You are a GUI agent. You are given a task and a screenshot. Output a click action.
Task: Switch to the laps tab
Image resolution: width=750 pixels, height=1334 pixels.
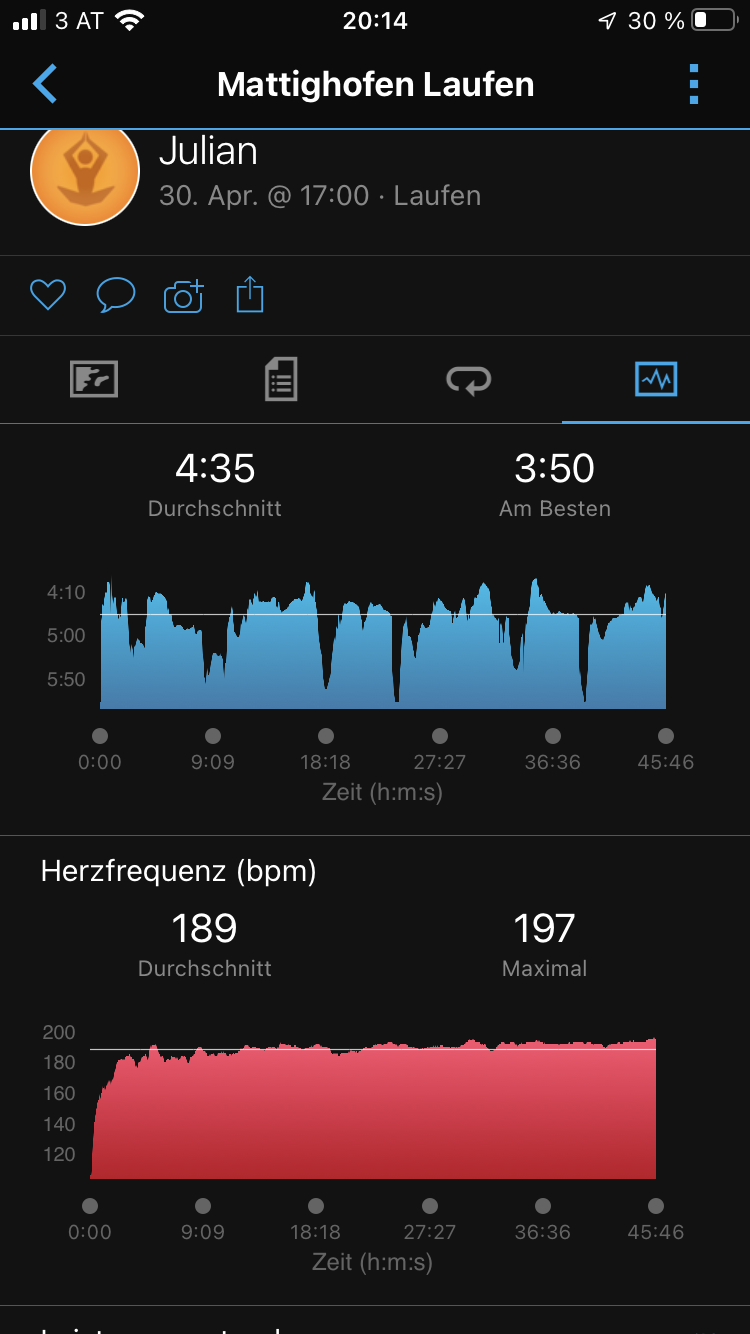tap(468, 379)
